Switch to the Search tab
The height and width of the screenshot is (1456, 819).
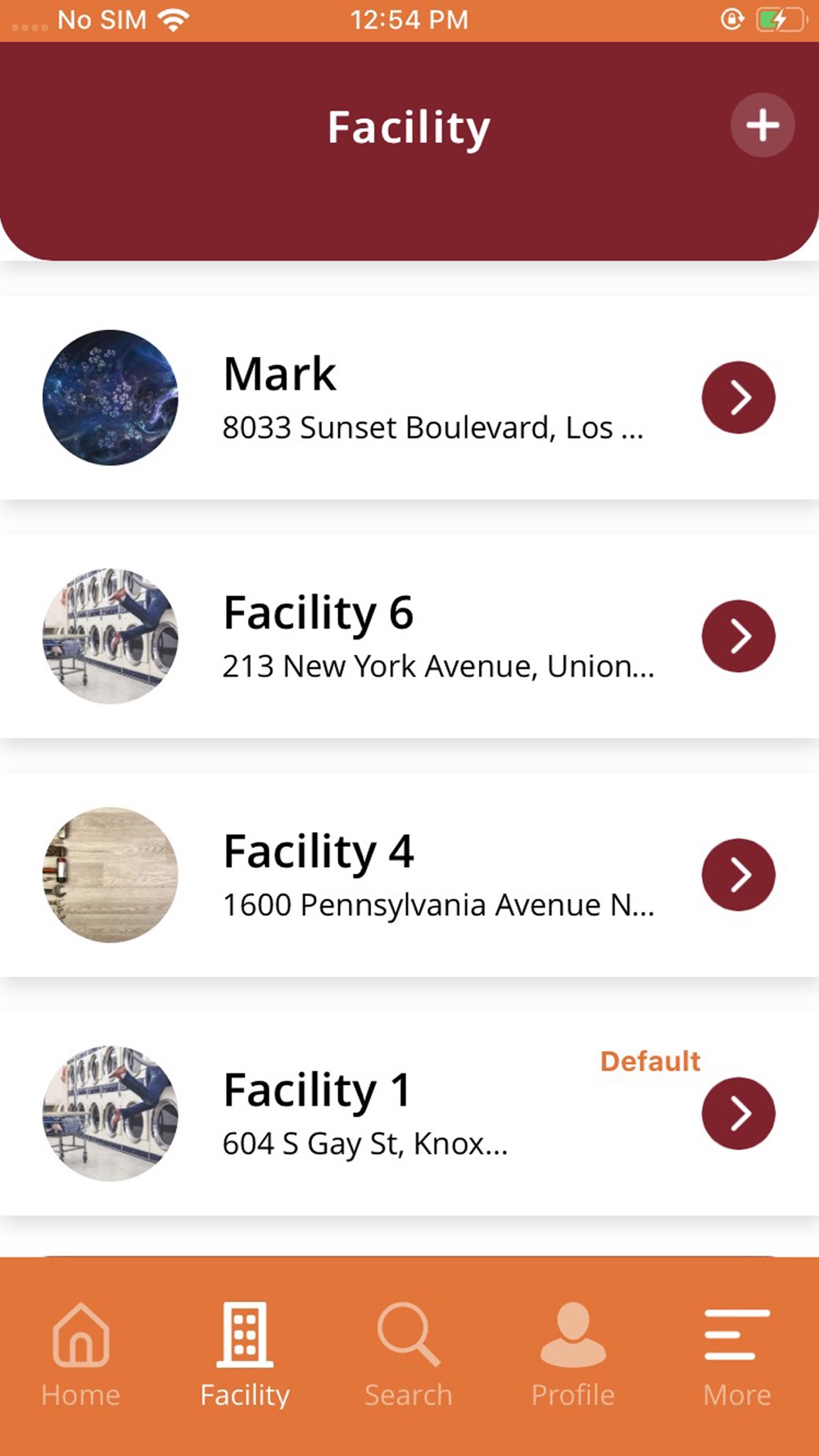(x=409, y=1354)
